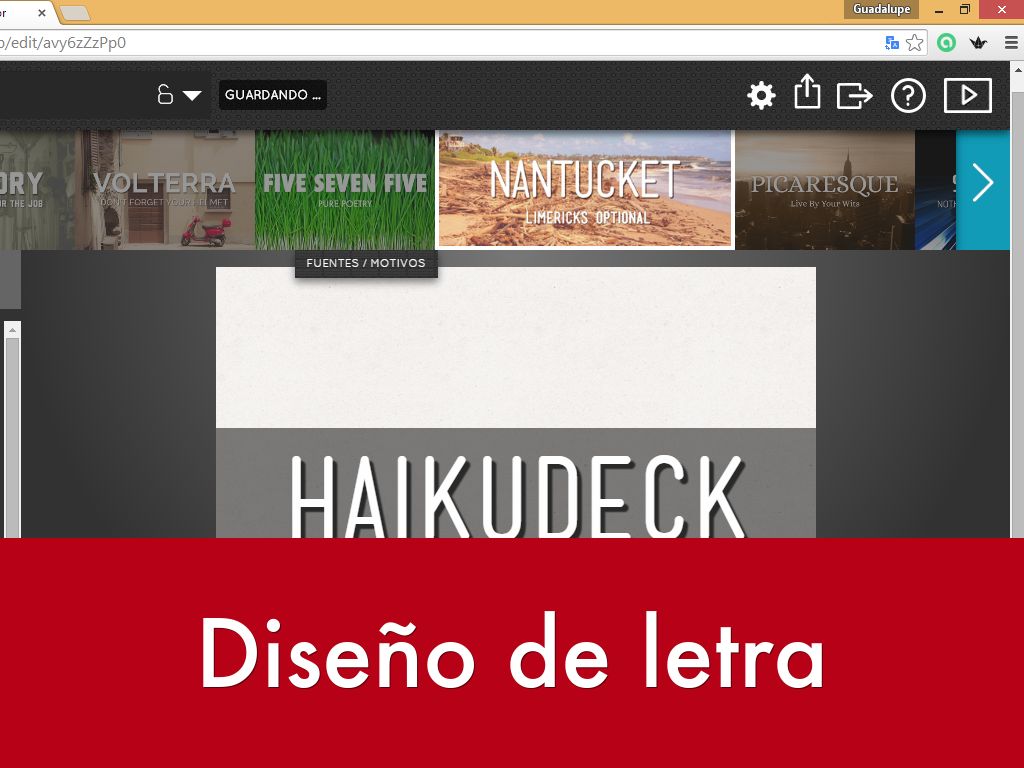Open the export icon
This screenshot has height=768, width=1024.
click(854, 96)
